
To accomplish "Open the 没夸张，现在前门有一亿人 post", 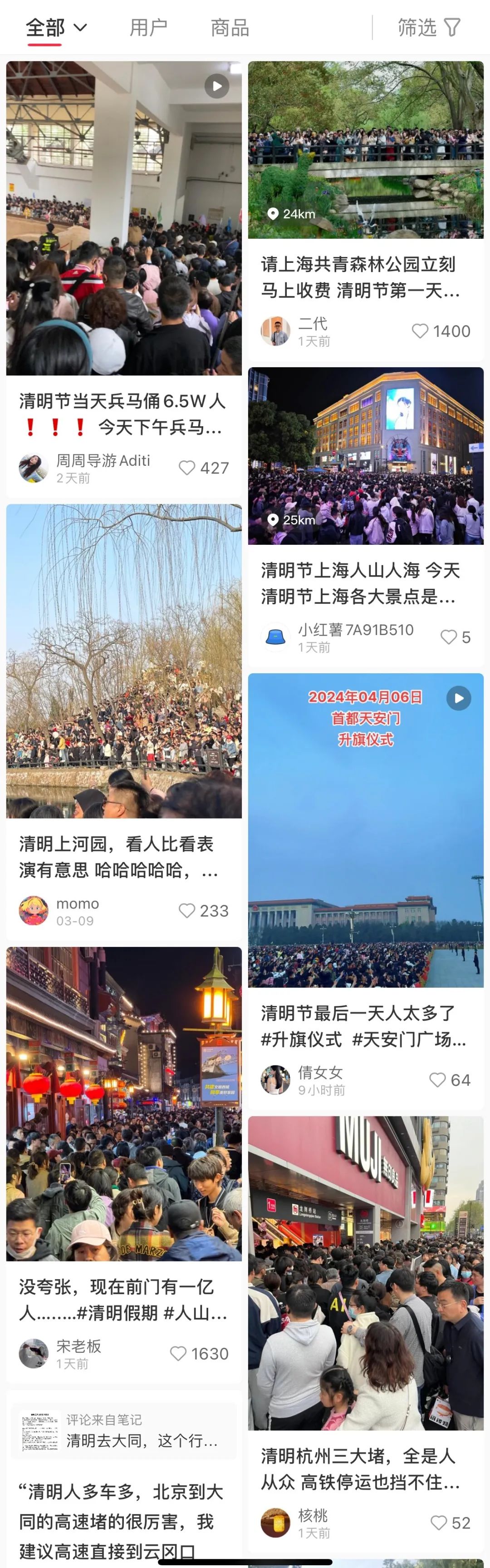I will (x=123, y=1104).
